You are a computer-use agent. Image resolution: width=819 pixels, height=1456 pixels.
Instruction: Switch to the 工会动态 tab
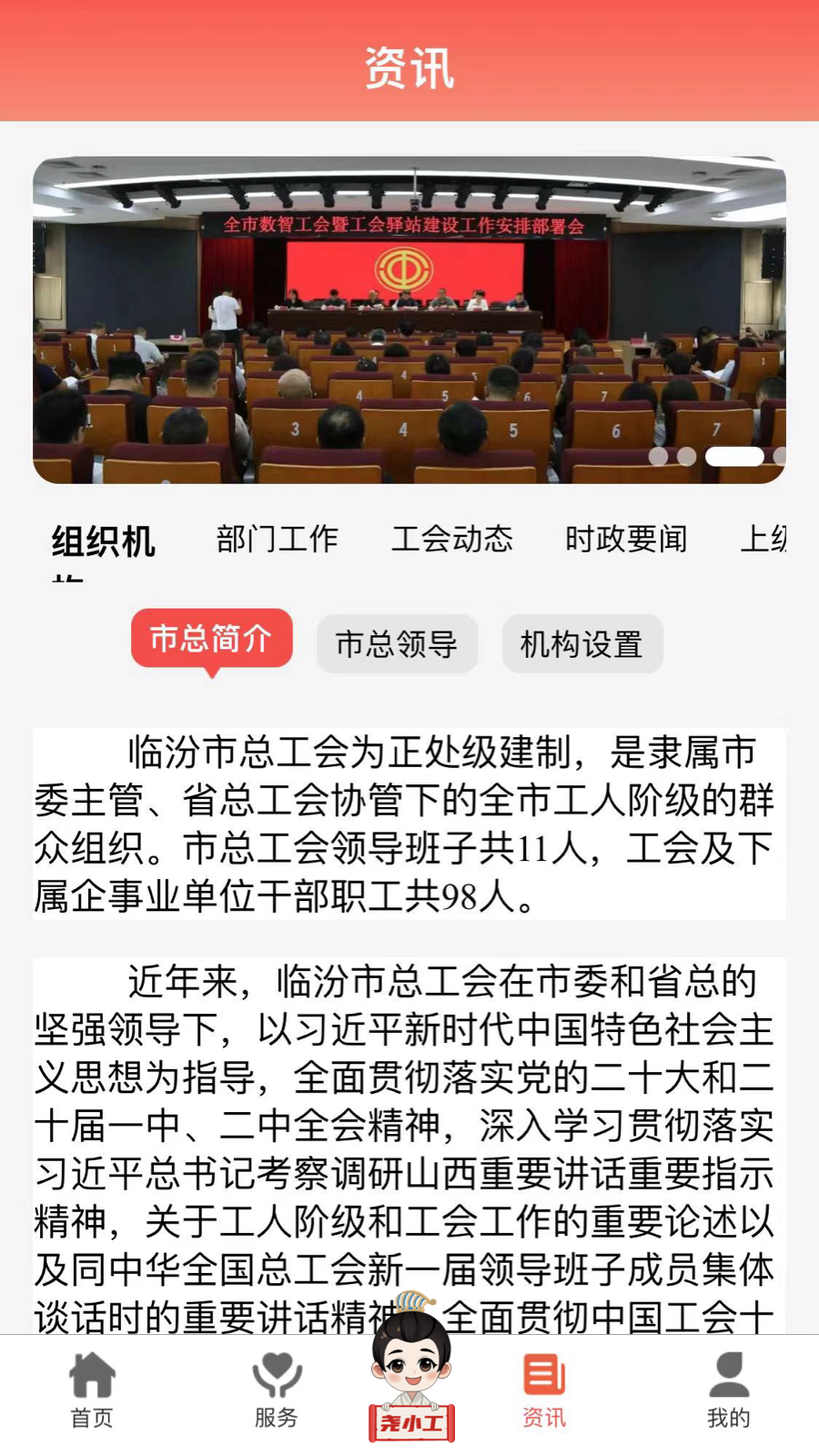[x=456, y=539]
